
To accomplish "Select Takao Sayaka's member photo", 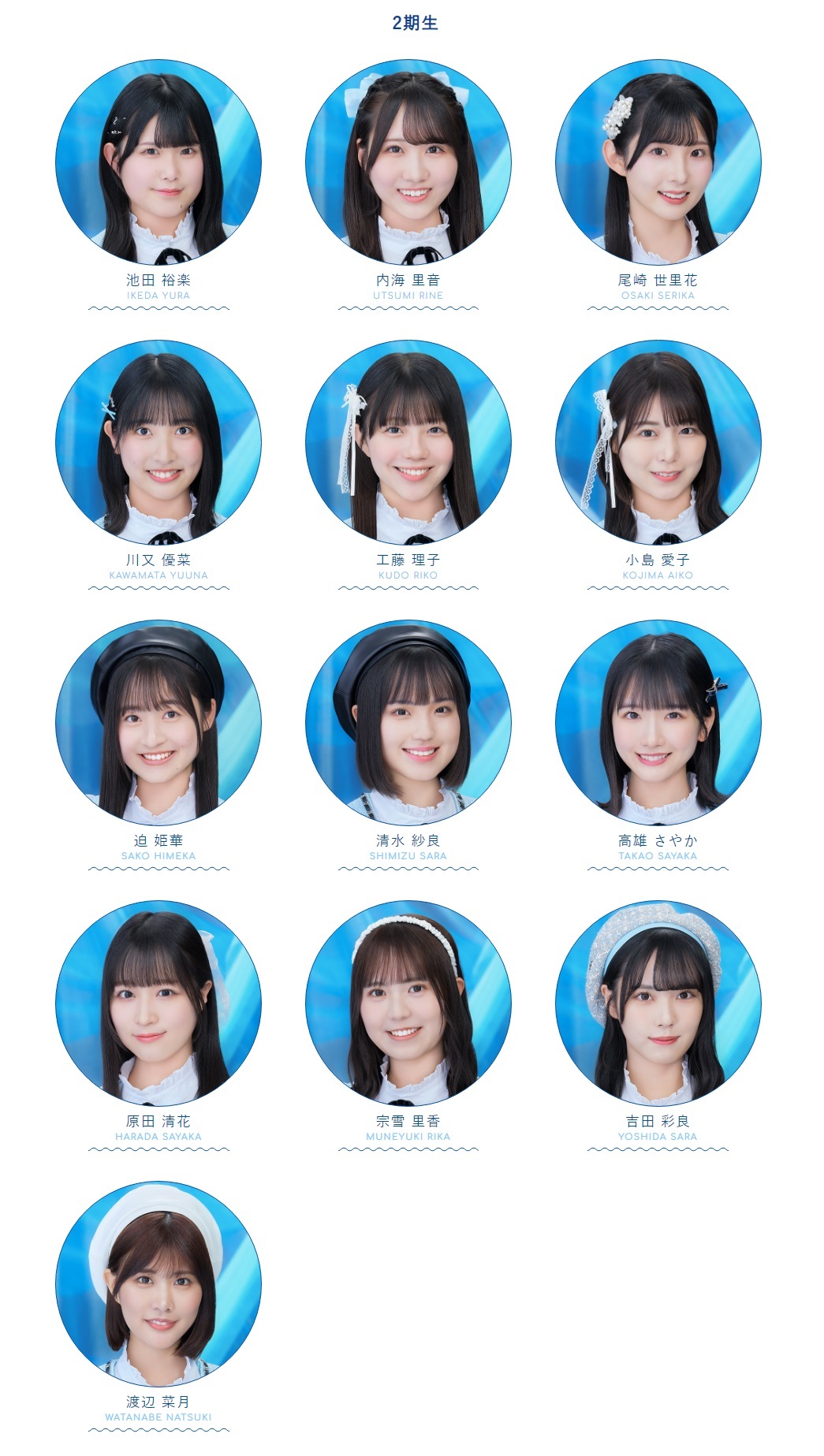I will pyautogui.click(x=658, y=723).
